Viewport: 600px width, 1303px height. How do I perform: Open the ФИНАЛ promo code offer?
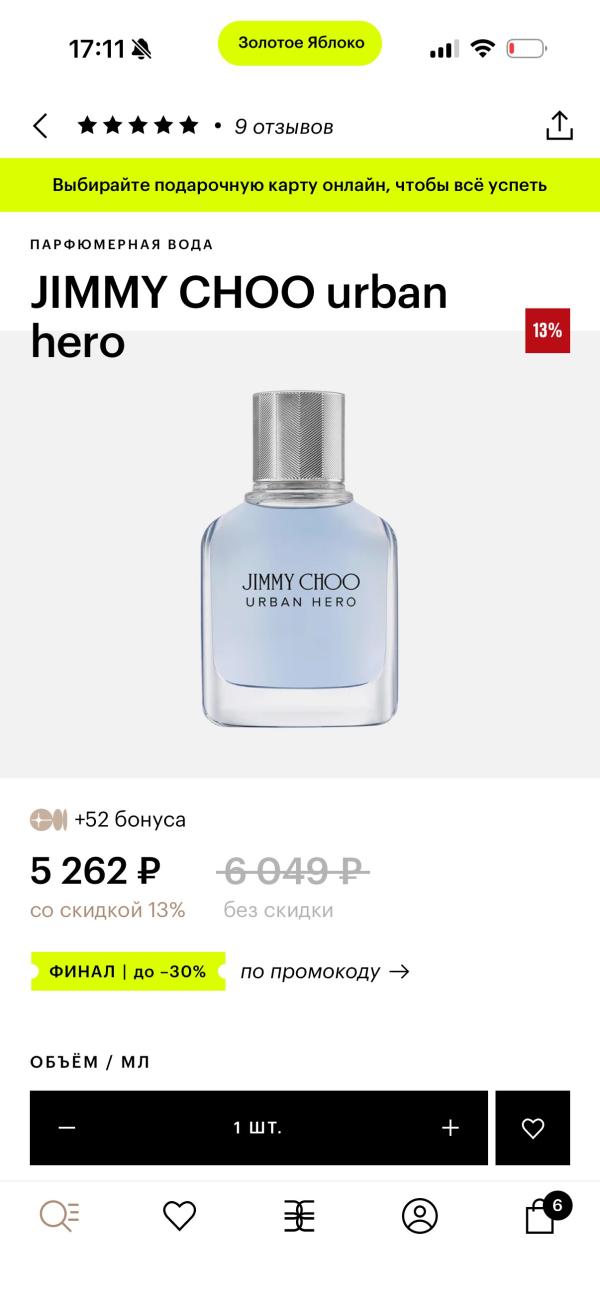(x=220, y=971)
